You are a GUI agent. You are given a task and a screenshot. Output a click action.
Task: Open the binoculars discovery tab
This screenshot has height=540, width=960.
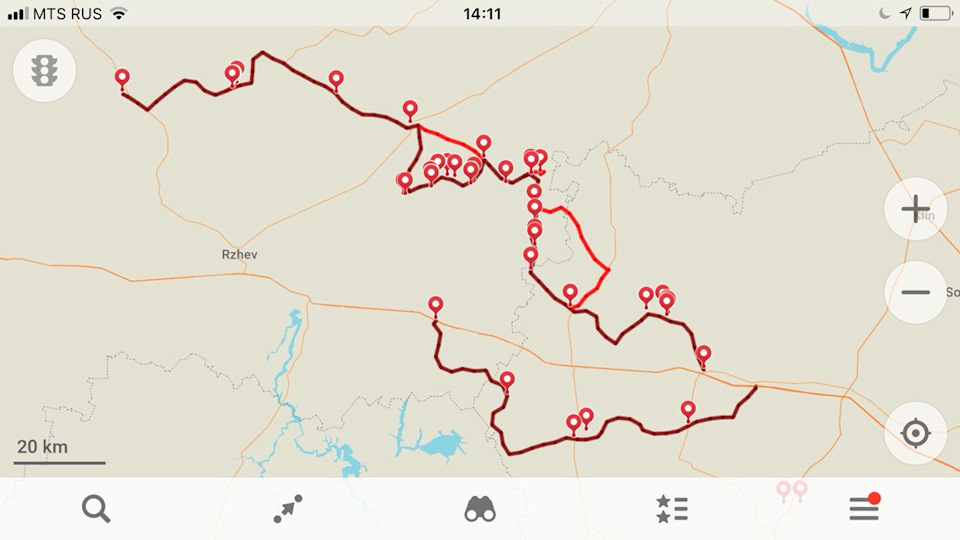(x=480, y=509)
